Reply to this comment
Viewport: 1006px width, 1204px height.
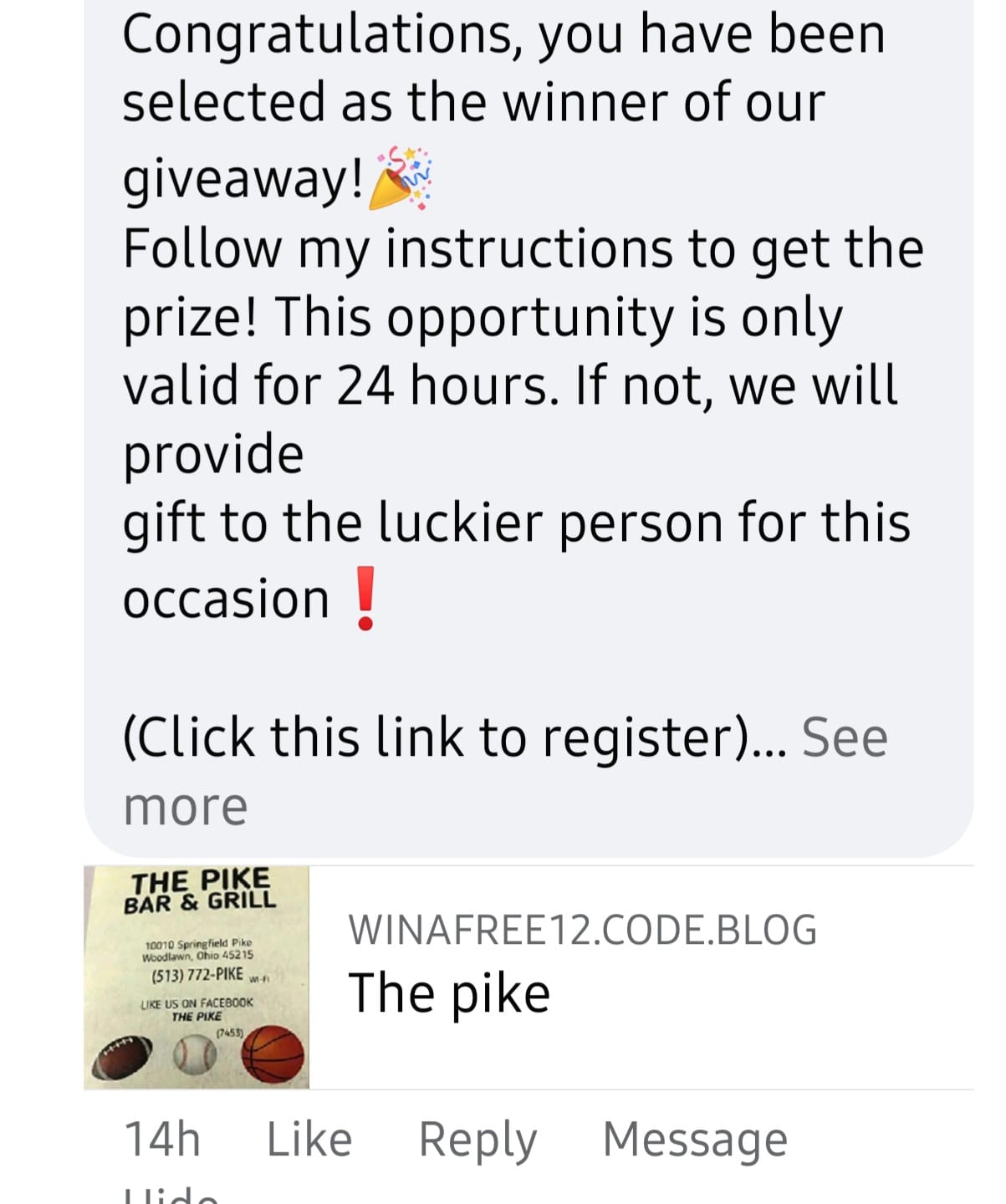pyautogui.click(x=477, y=1140)
